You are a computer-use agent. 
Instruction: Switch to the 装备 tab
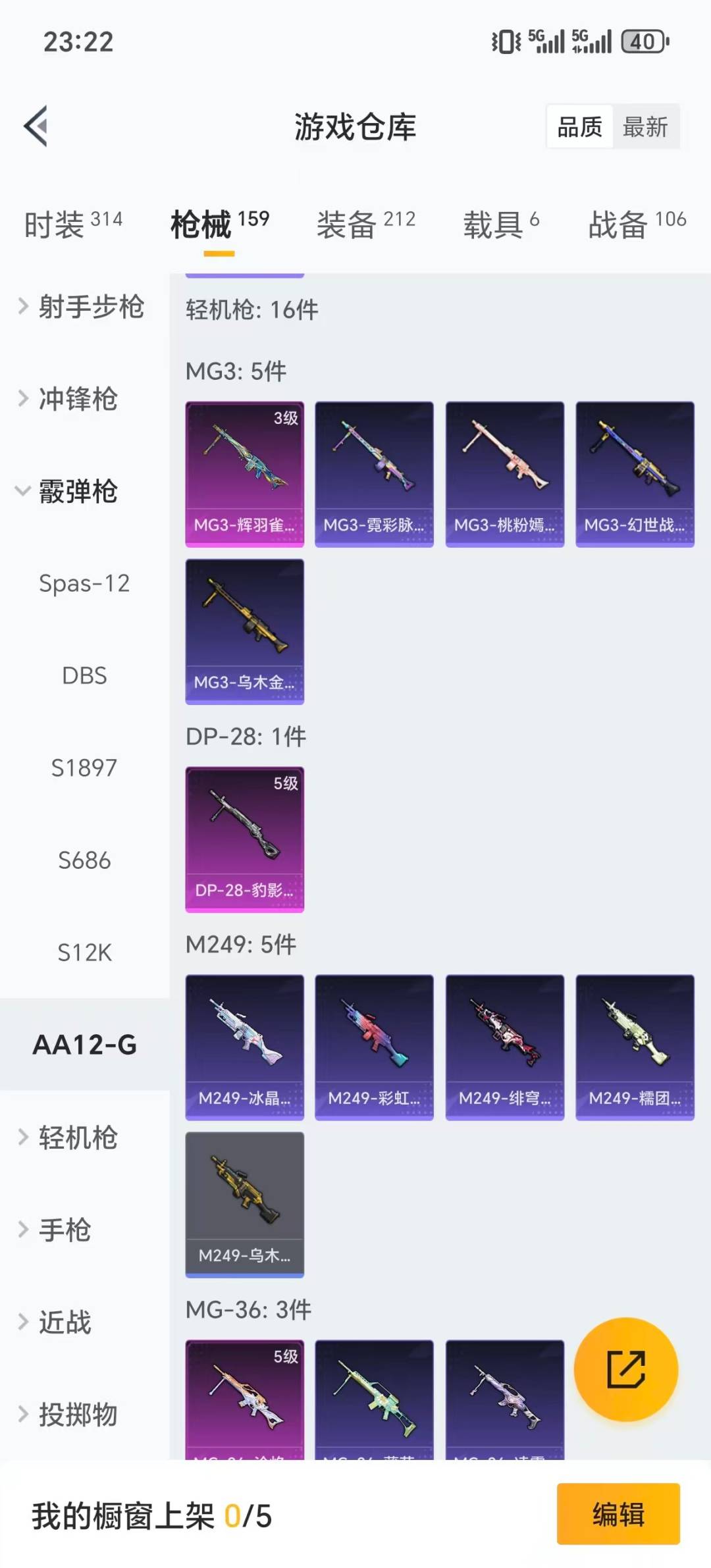point(365,224)
